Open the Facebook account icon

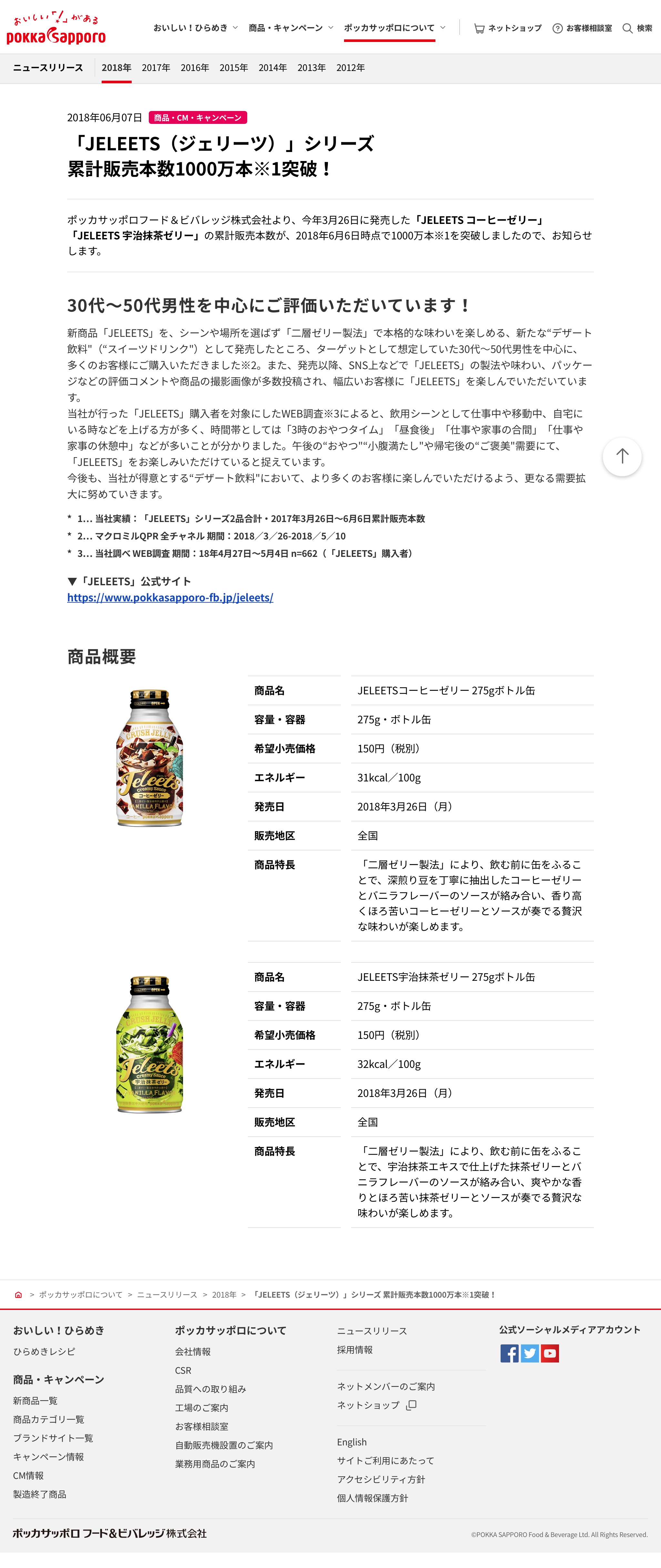pyautogui.click(x=509, y=1353)
